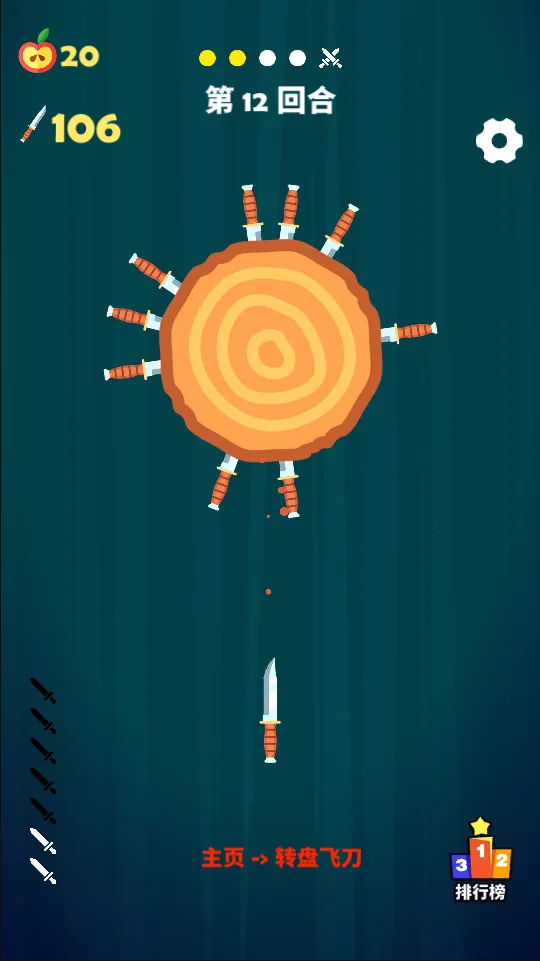Open the 排行榜 leaderboard
This screenshot has height=961, width=540.
[481, 859]
